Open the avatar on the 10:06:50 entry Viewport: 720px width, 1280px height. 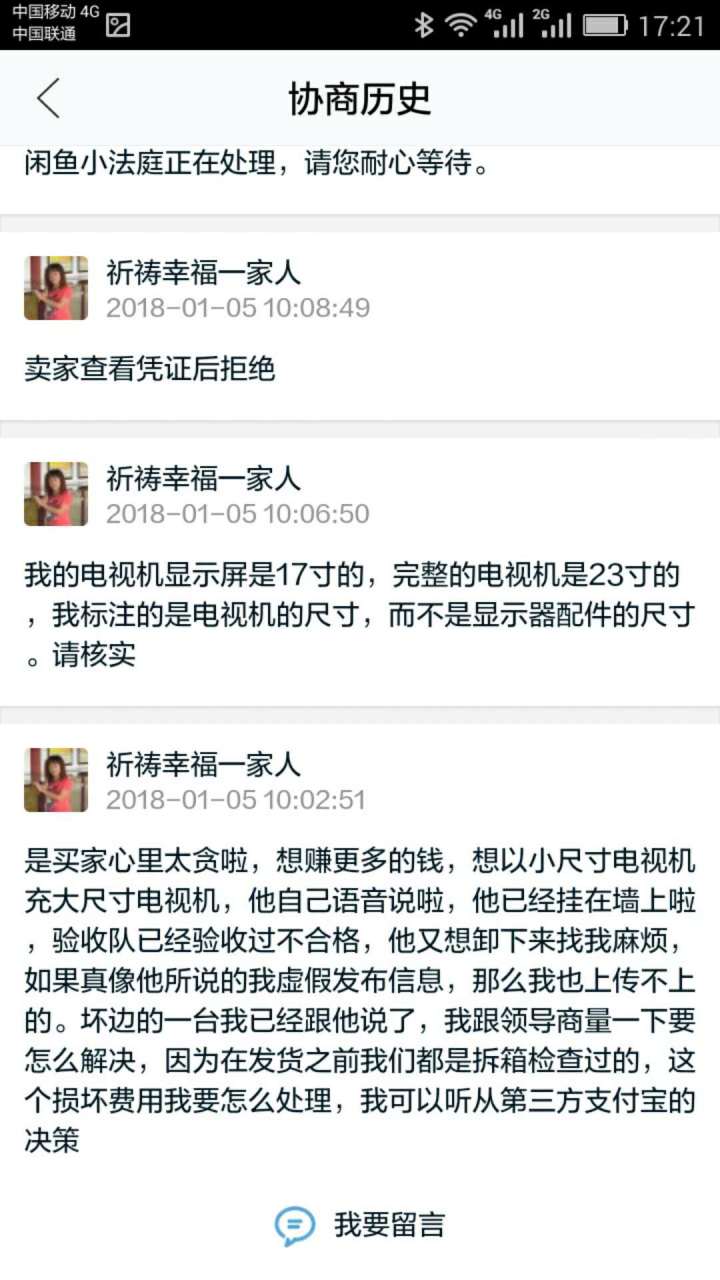click(x=56, y=494)
